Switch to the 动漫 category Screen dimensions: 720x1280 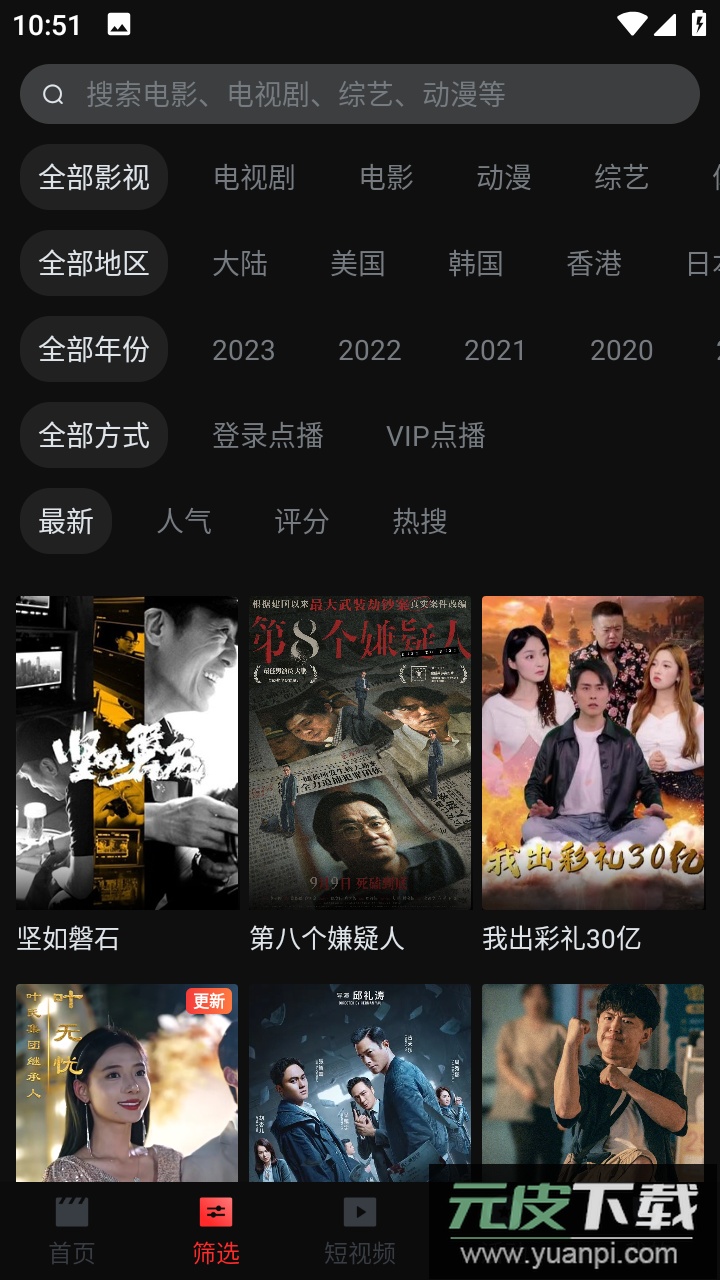click(505, 178)
